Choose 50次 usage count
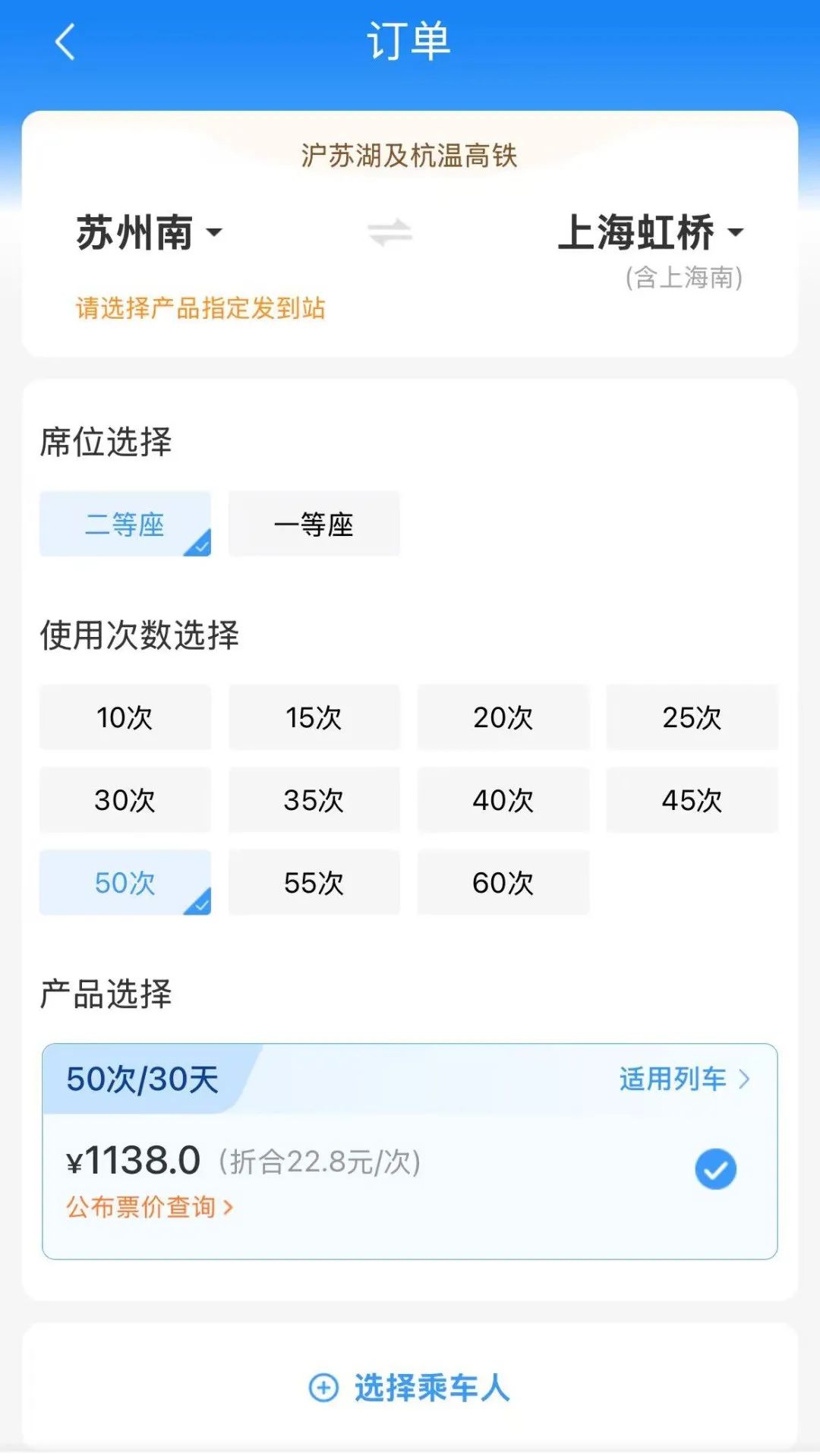Screen dimensions: 820x1456 (x=125, y=883)
